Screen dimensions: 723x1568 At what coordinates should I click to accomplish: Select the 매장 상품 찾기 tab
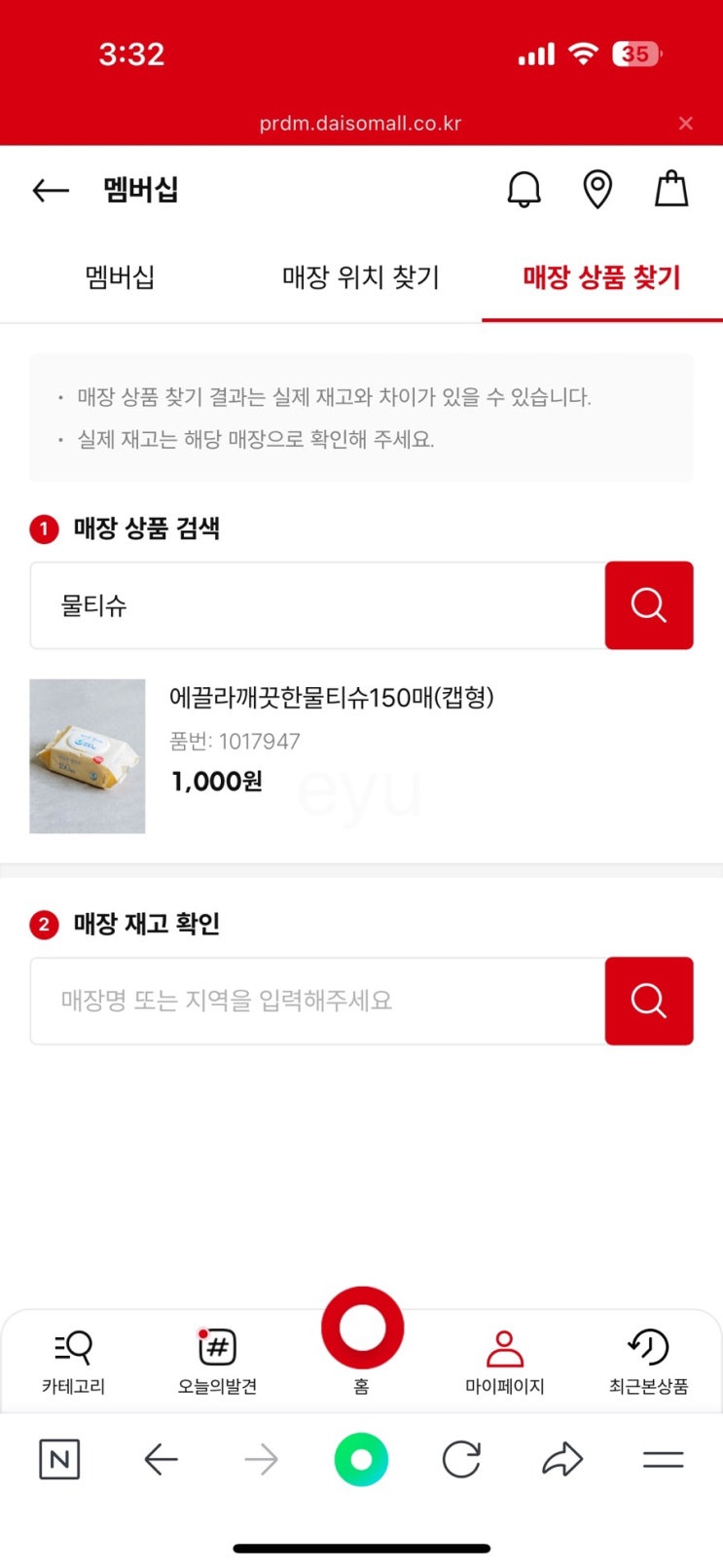coord(601,277)
